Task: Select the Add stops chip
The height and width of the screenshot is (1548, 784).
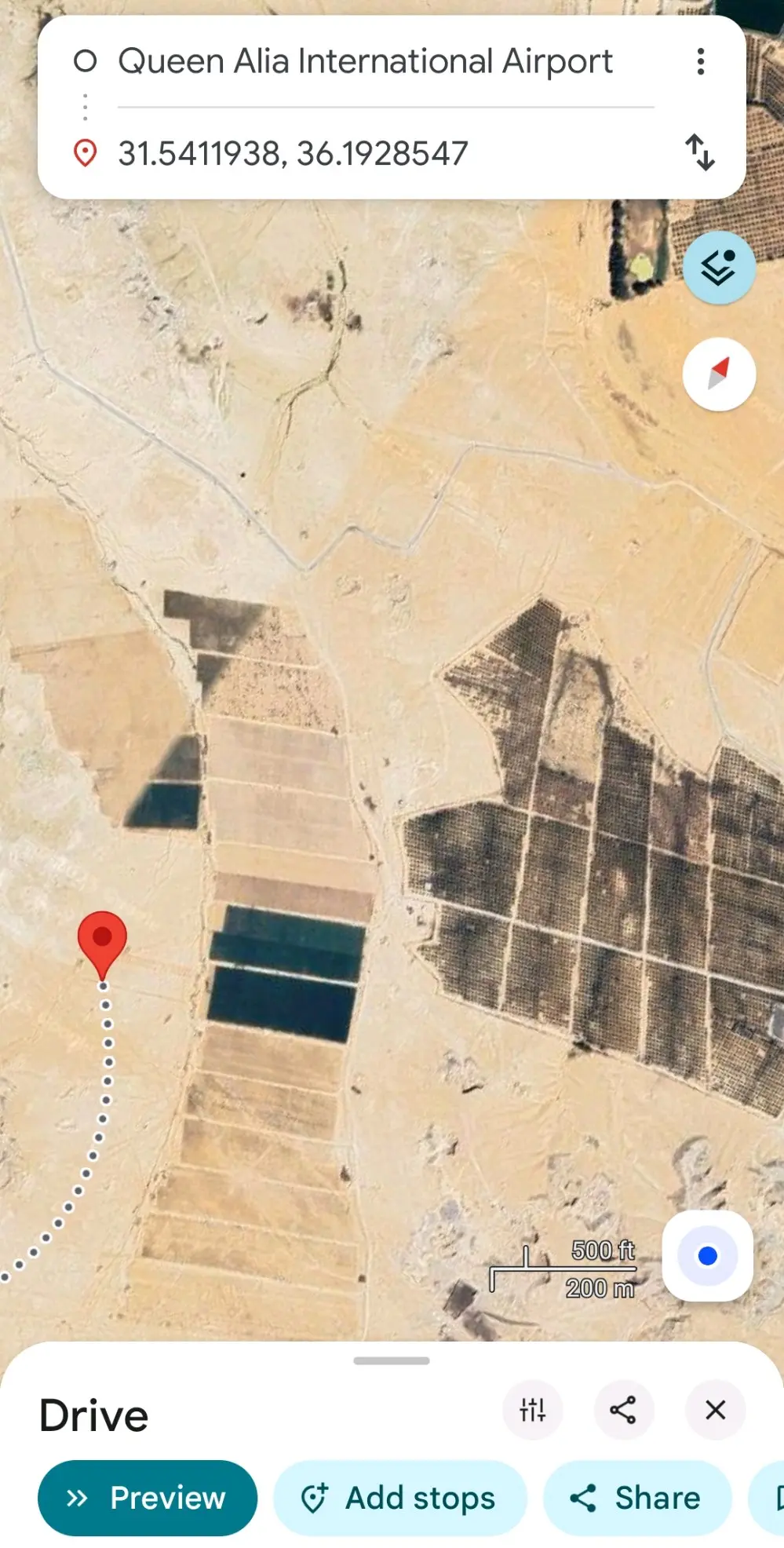Action: pos(399,1498)
